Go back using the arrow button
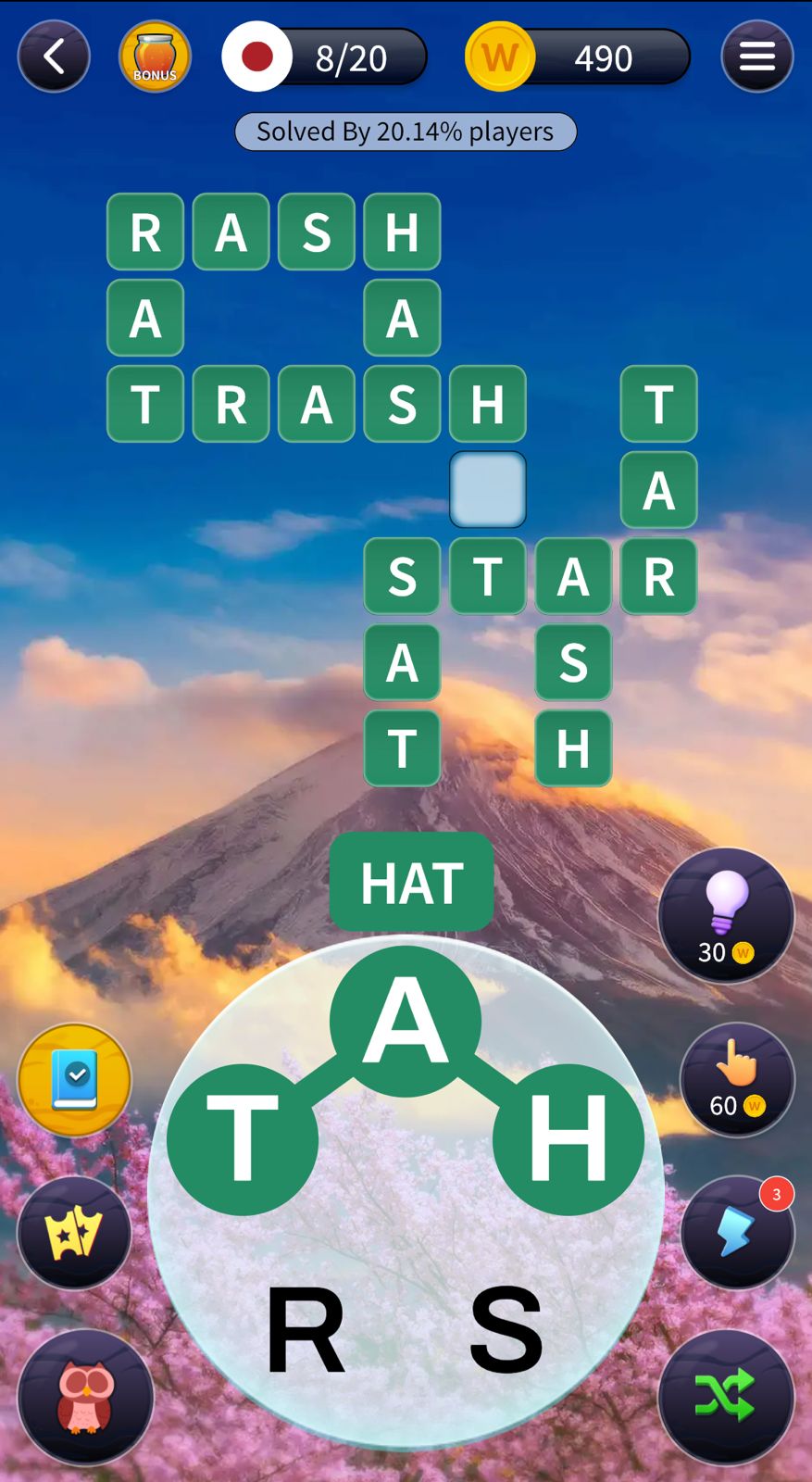 tap(54, 57)
